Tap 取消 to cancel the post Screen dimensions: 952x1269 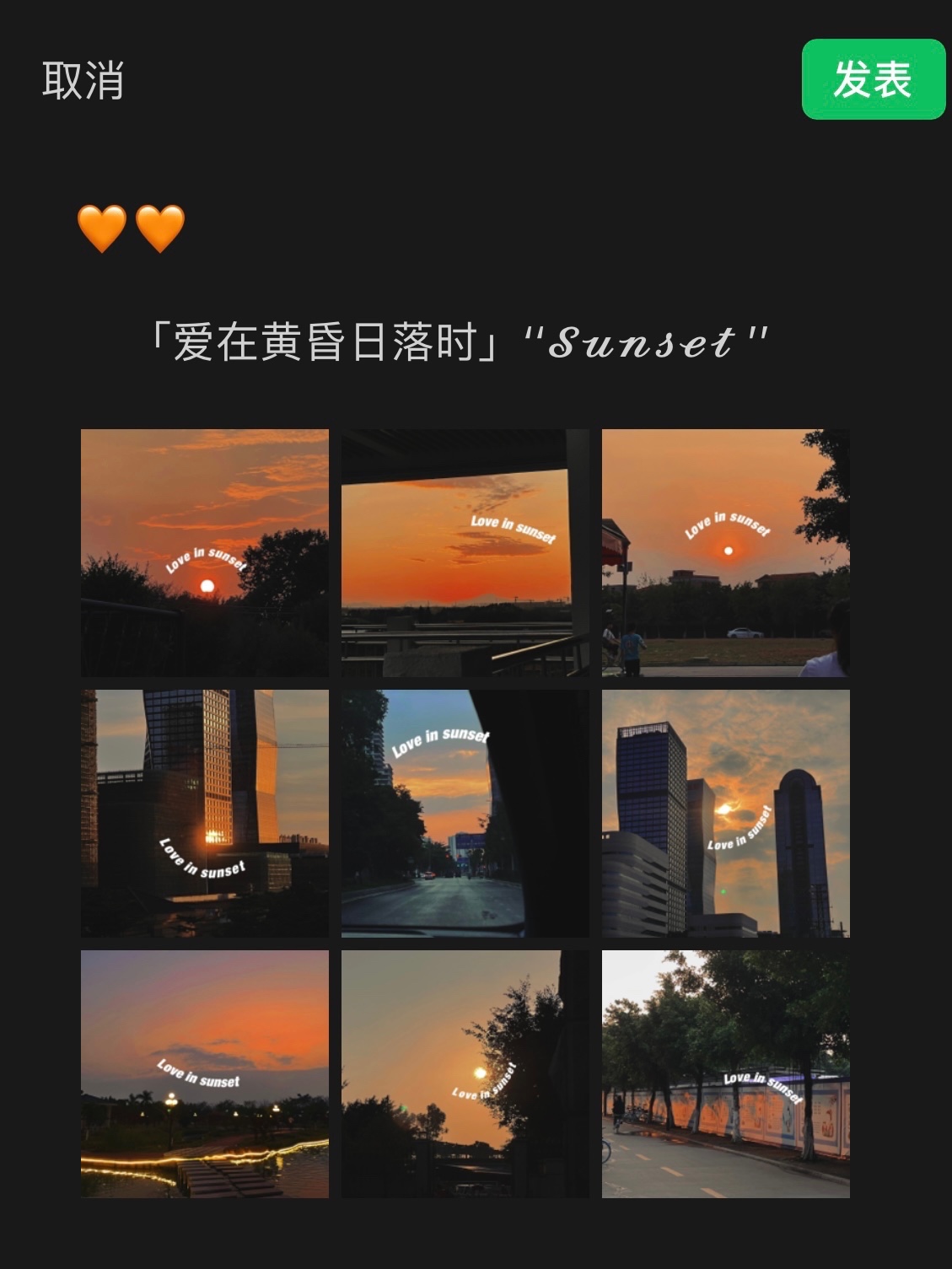coord(83,81)
